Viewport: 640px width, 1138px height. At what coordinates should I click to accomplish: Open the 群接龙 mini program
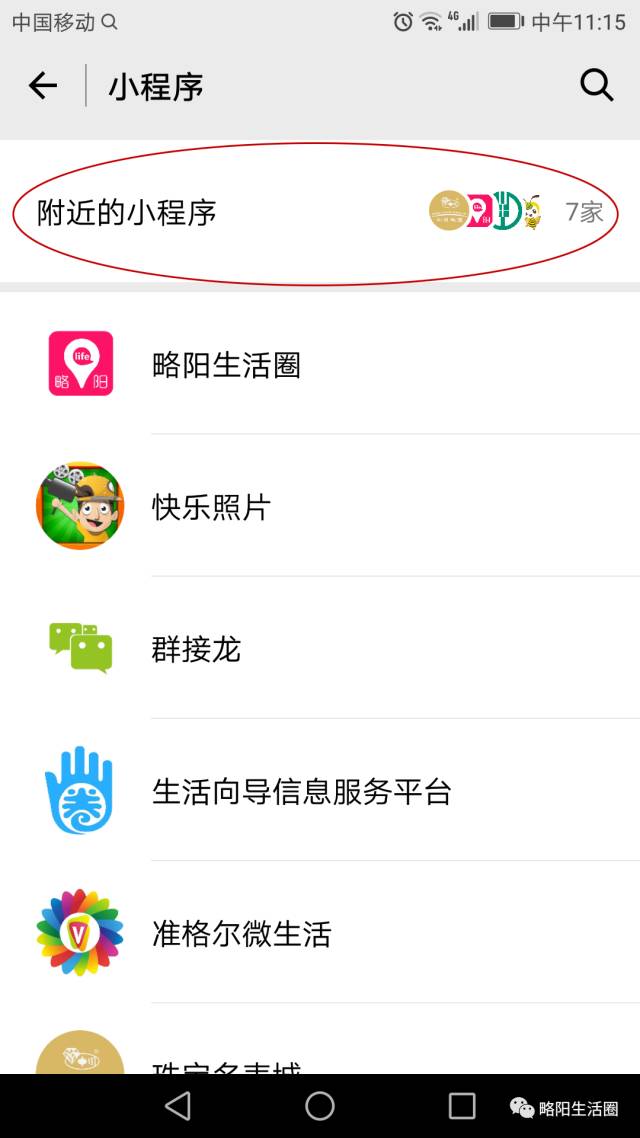(320, 648)
